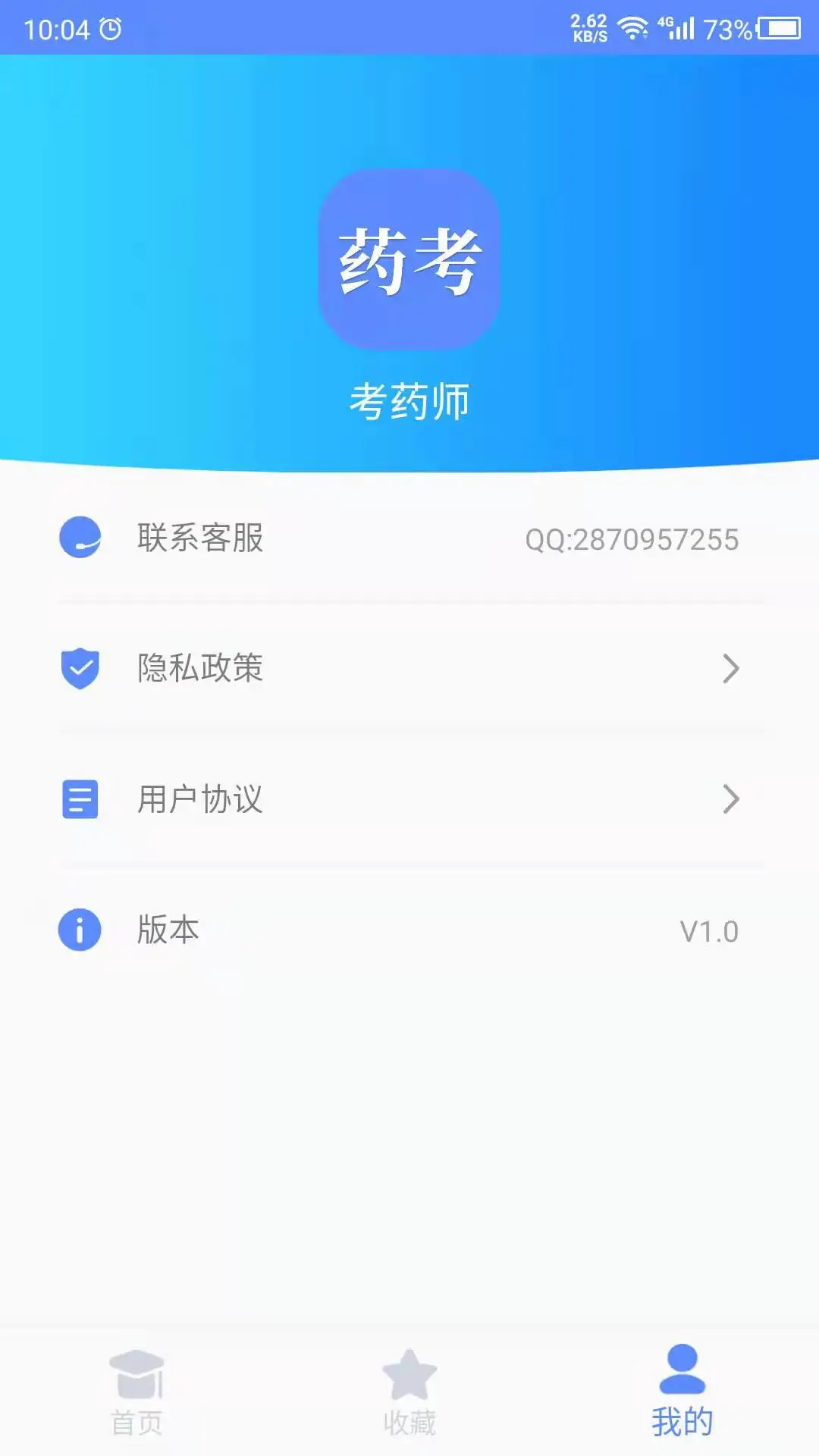Click the user agreement document icon
The height and width of the screenshot is (1456, 819).
80,799
